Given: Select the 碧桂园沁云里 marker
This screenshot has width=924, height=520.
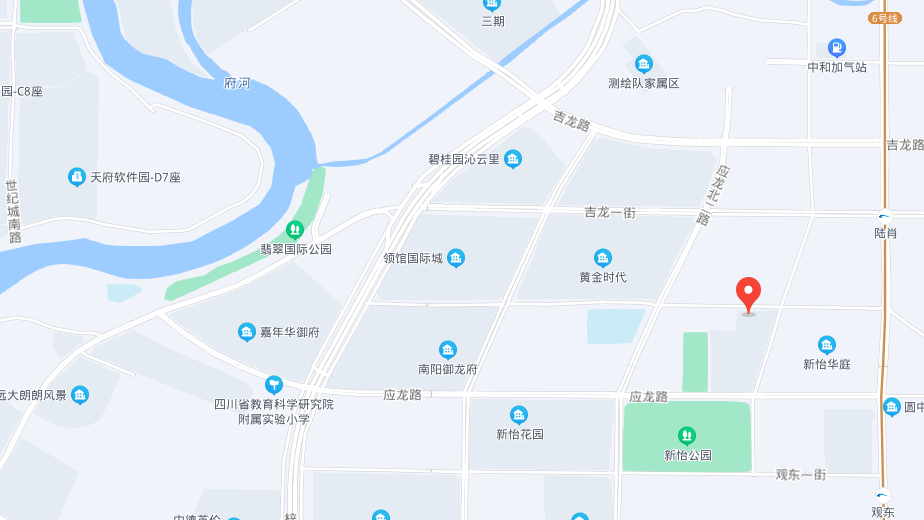Looking at the screenshot, I should (513, 159).
